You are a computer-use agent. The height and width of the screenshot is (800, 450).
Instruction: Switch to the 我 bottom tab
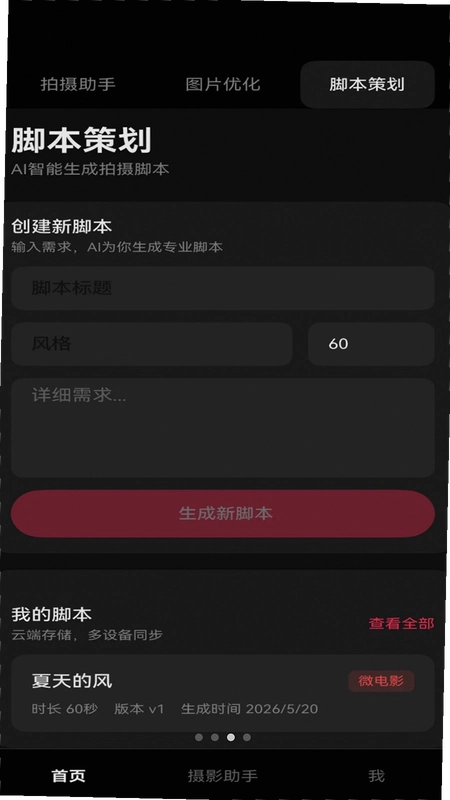(x=377, y=776)
